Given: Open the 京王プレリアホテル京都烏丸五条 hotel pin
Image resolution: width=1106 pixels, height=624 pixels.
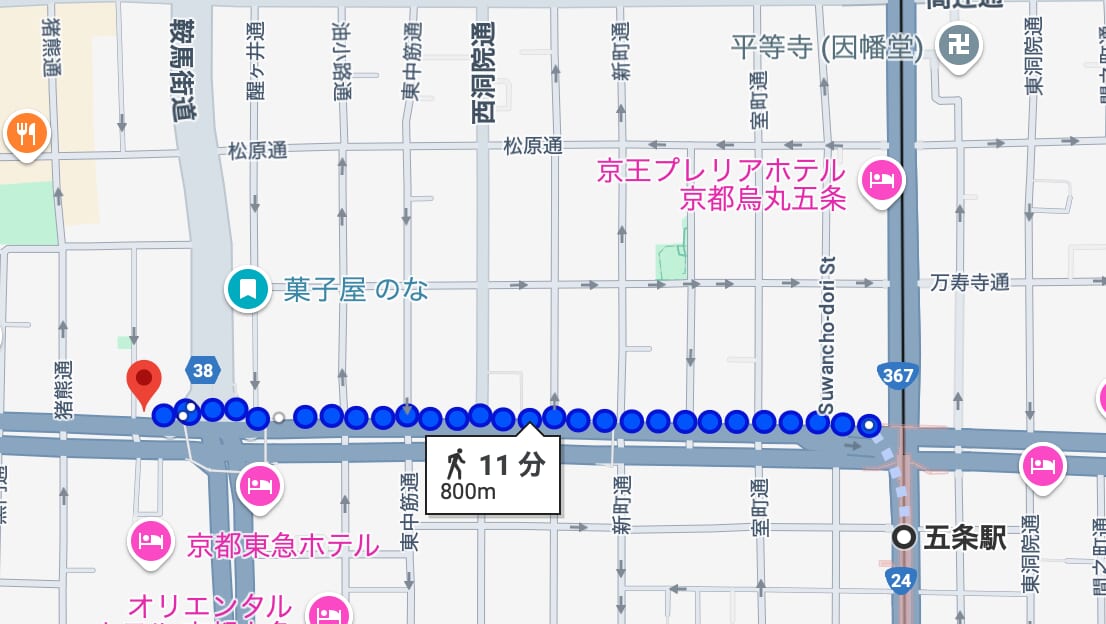Looking at the screenshot, I should point(882,181).
